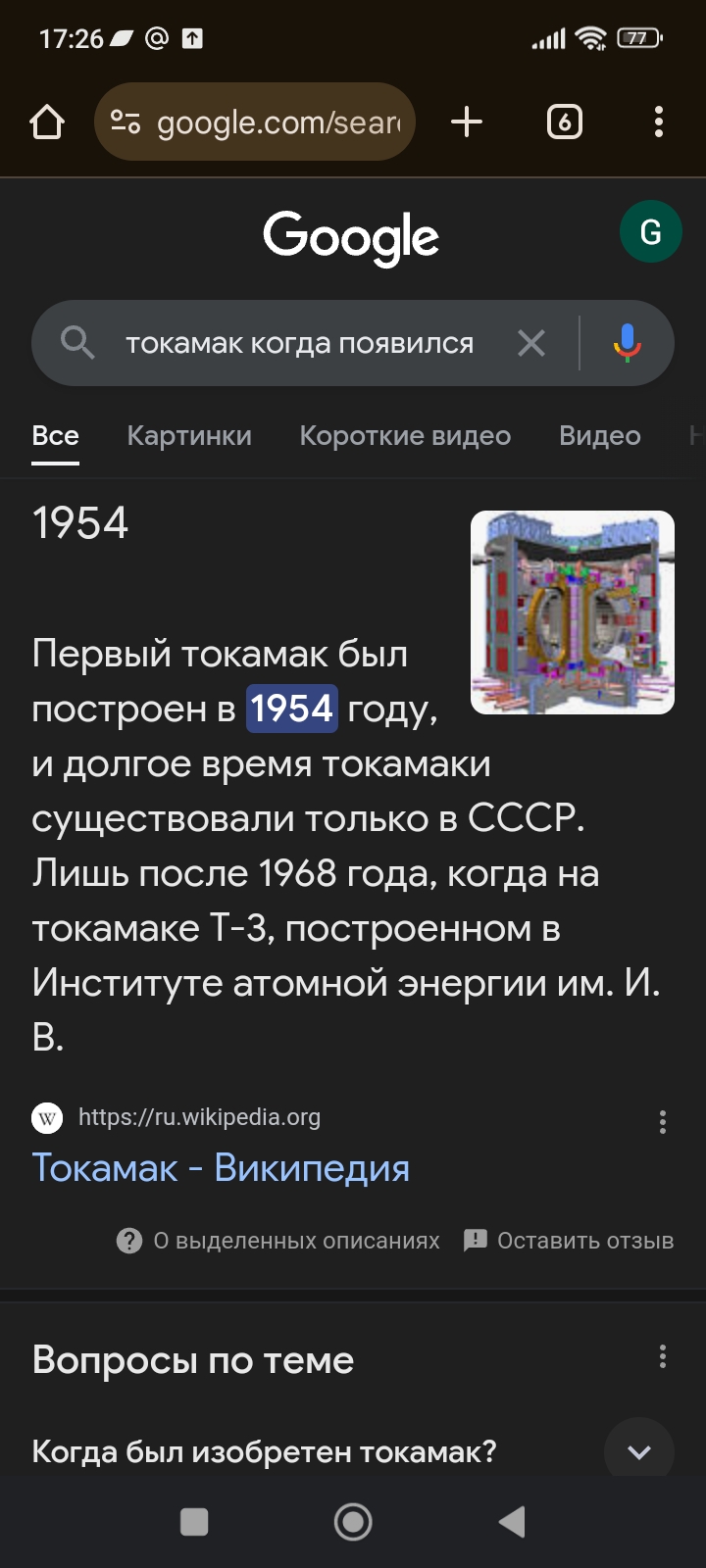This screenshot has width=706, height=1568.
Task: Start voice search with the microphone
Action: pos(628,344)
